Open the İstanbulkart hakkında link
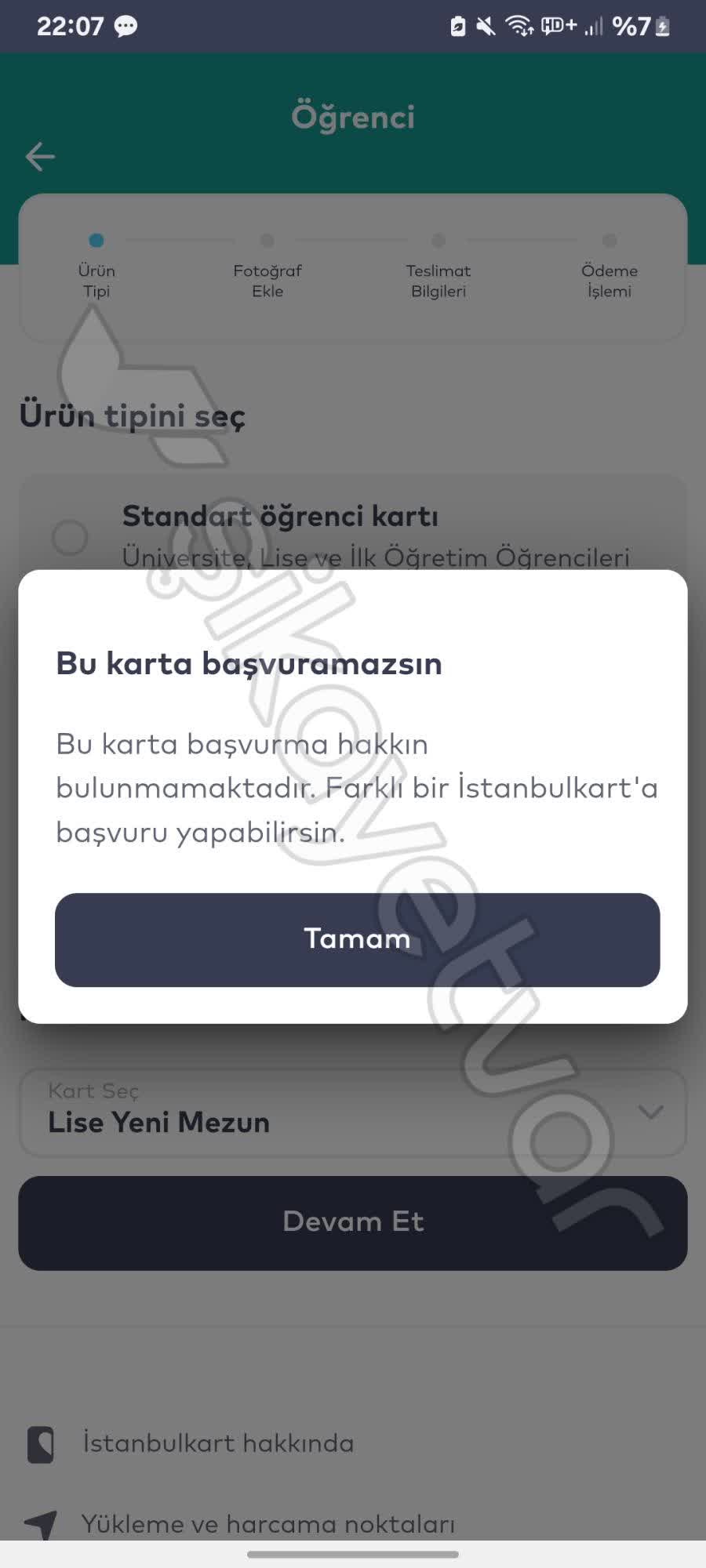The width and height of the screenshot is (706, 1568). (217, 1443)
